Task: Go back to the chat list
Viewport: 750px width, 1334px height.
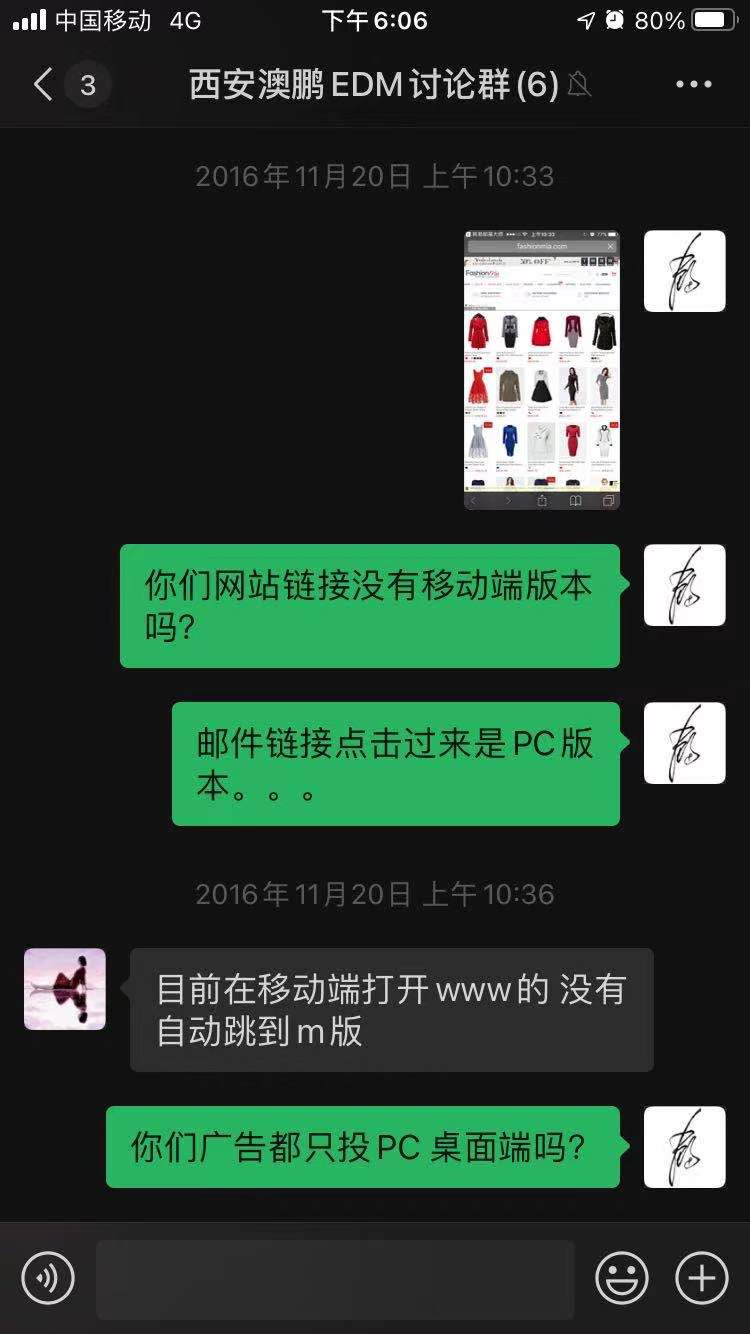Action: pyautogui.click(x=44, y=85)
